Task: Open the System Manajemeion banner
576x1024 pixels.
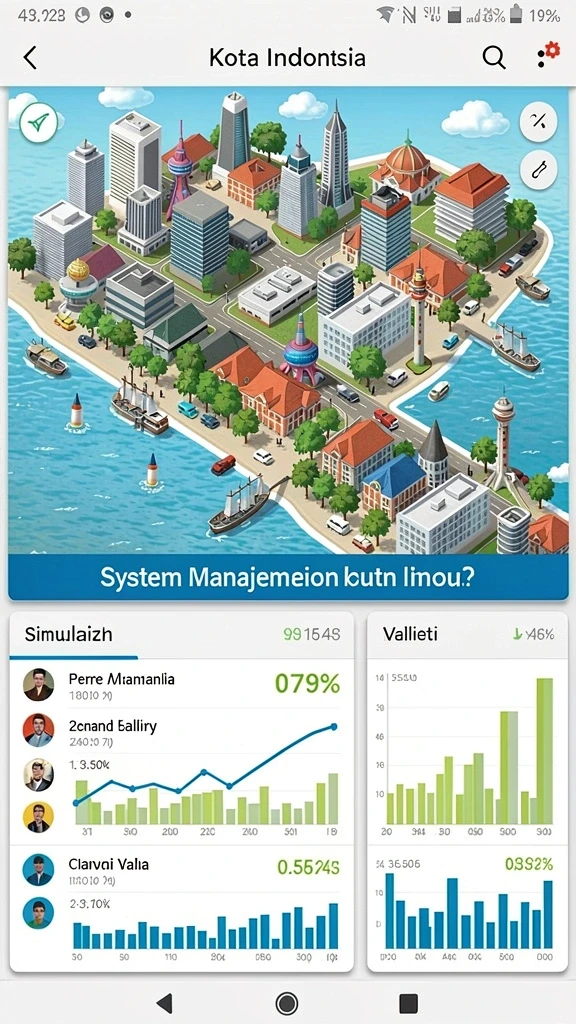Action: (x=288, y=577)
